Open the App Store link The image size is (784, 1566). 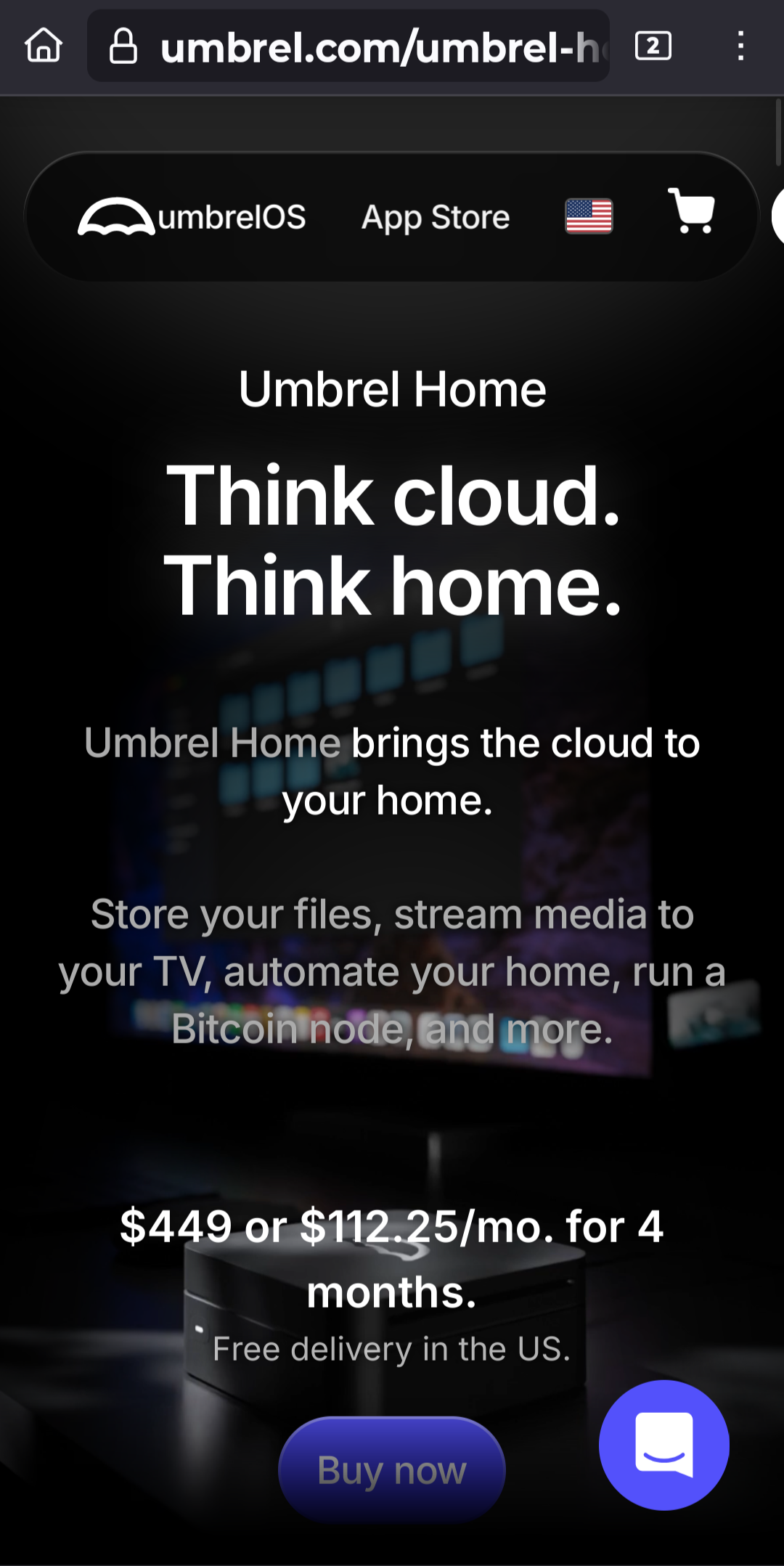[436, 217]
